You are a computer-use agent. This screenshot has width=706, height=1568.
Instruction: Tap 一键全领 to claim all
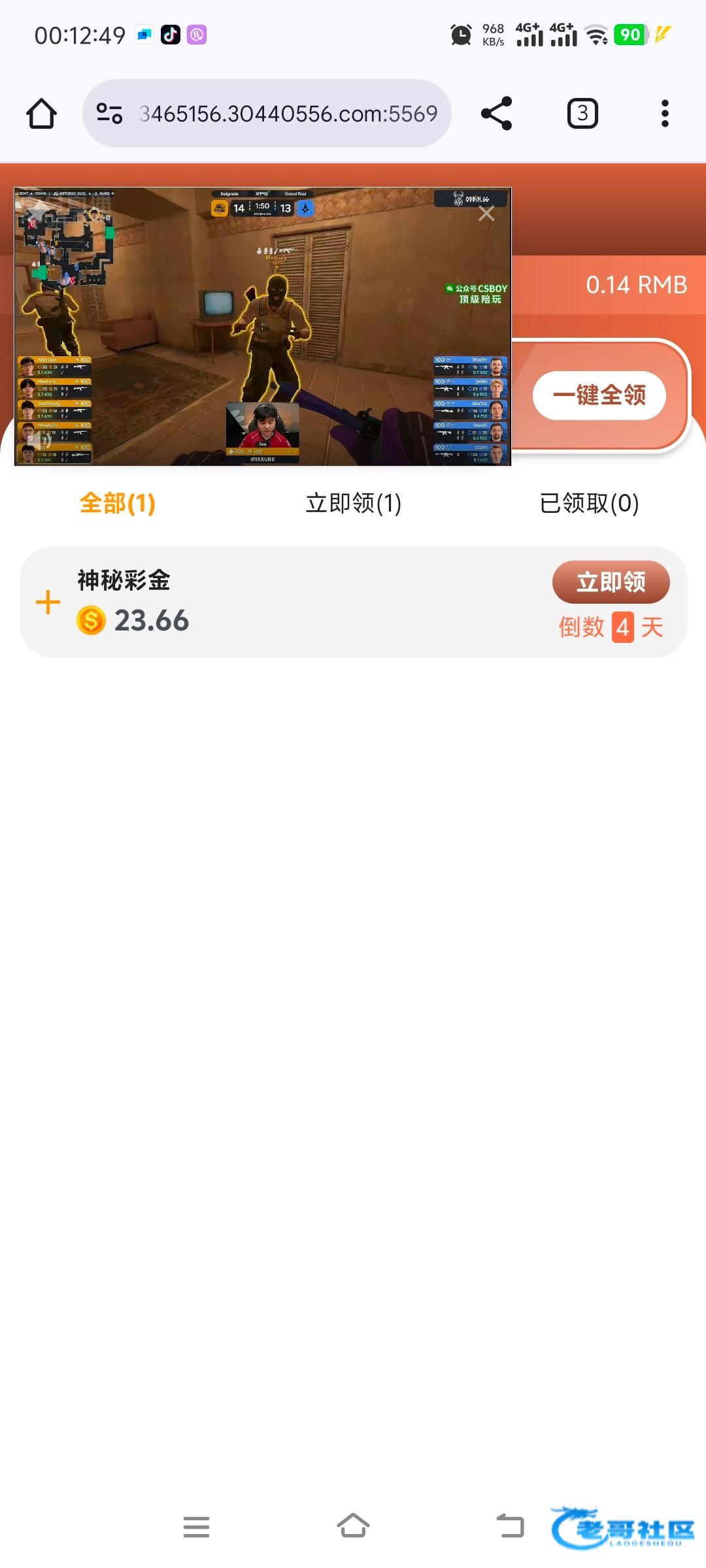[x=599, y=395]
